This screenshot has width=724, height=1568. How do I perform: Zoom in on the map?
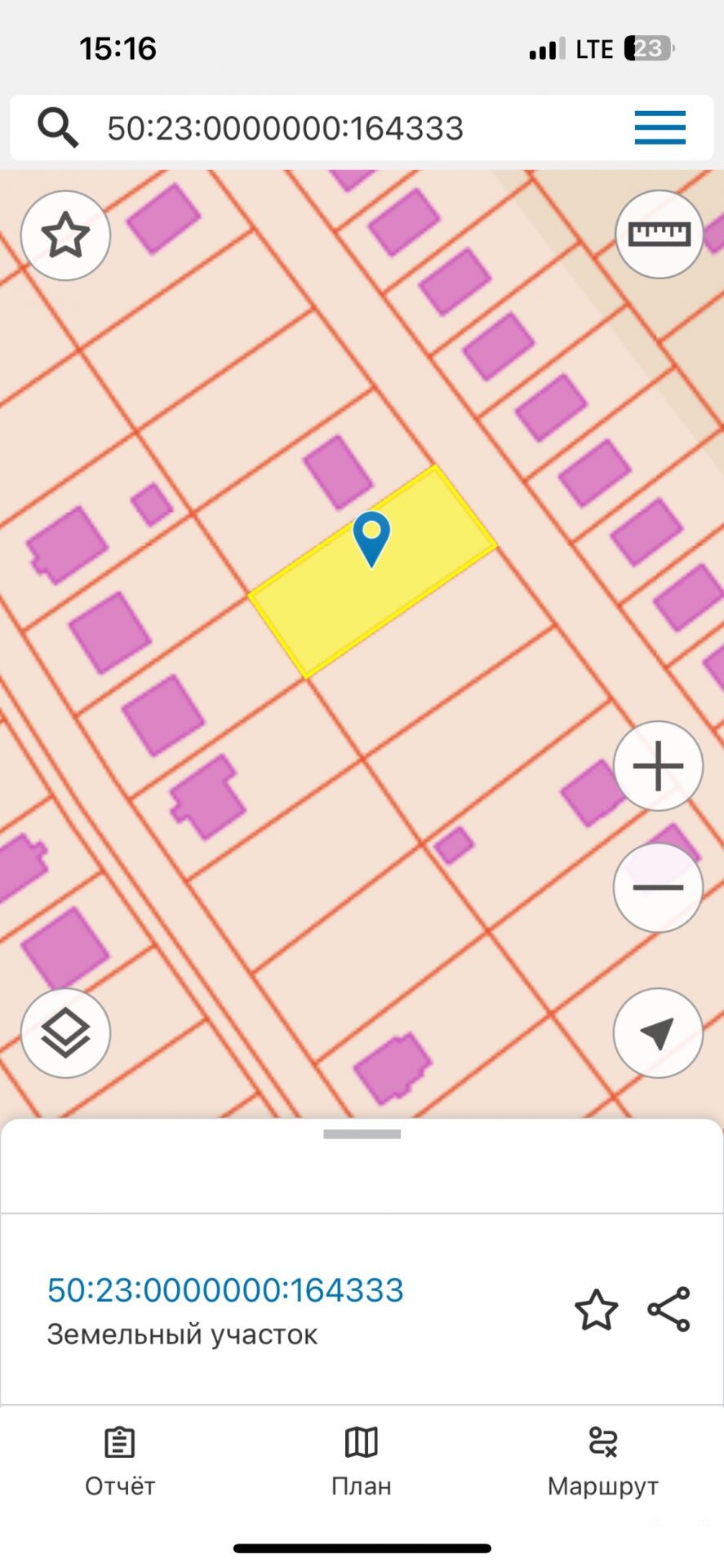[x=658, y=766]
